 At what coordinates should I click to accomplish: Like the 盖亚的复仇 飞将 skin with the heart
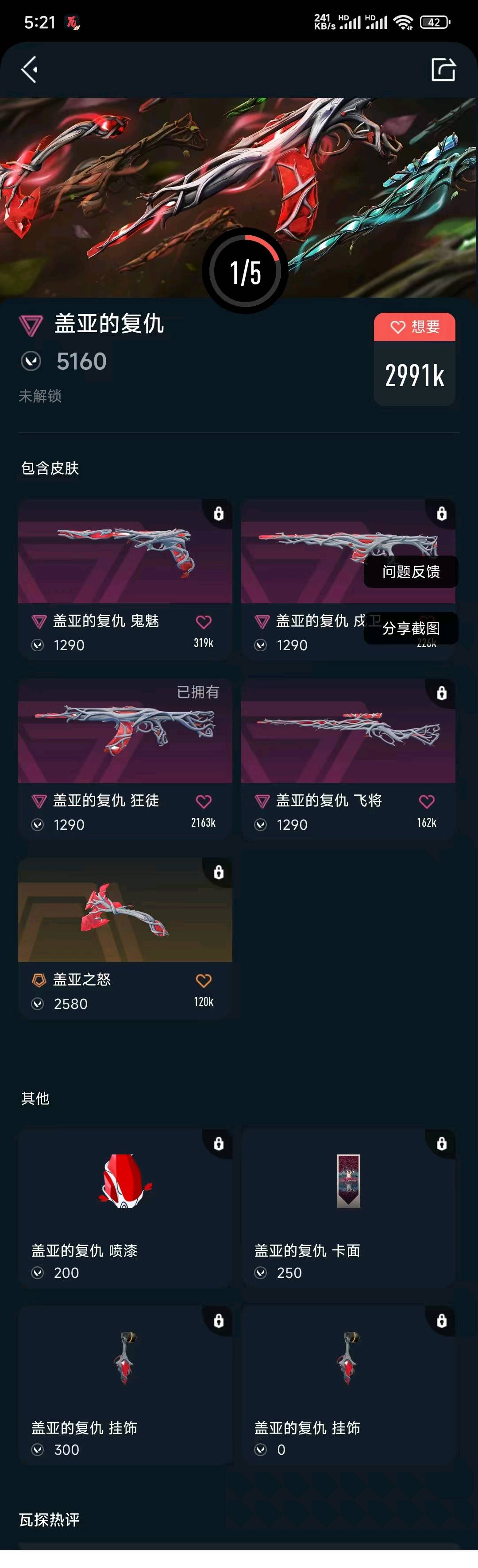tap(427, 801)
